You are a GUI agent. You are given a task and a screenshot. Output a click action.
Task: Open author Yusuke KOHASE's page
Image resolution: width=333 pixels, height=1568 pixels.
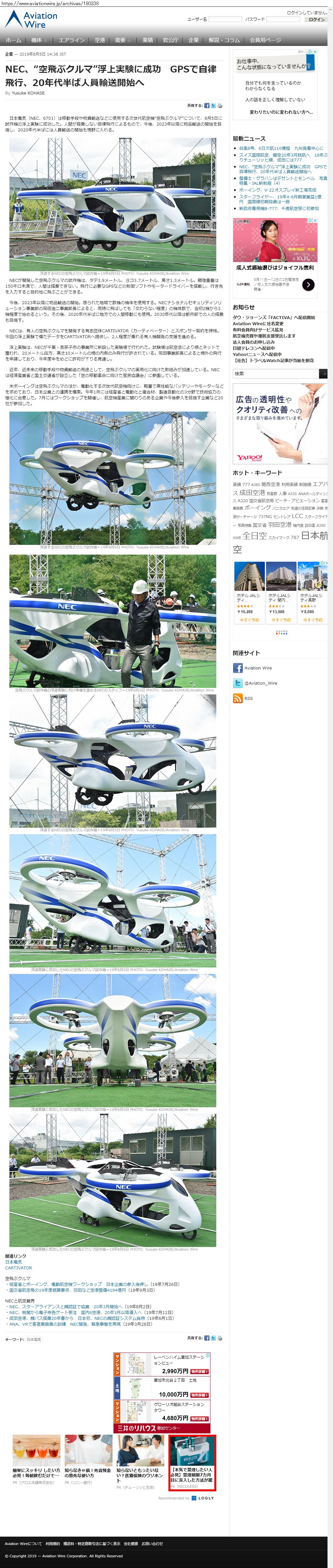pos(28,93)
